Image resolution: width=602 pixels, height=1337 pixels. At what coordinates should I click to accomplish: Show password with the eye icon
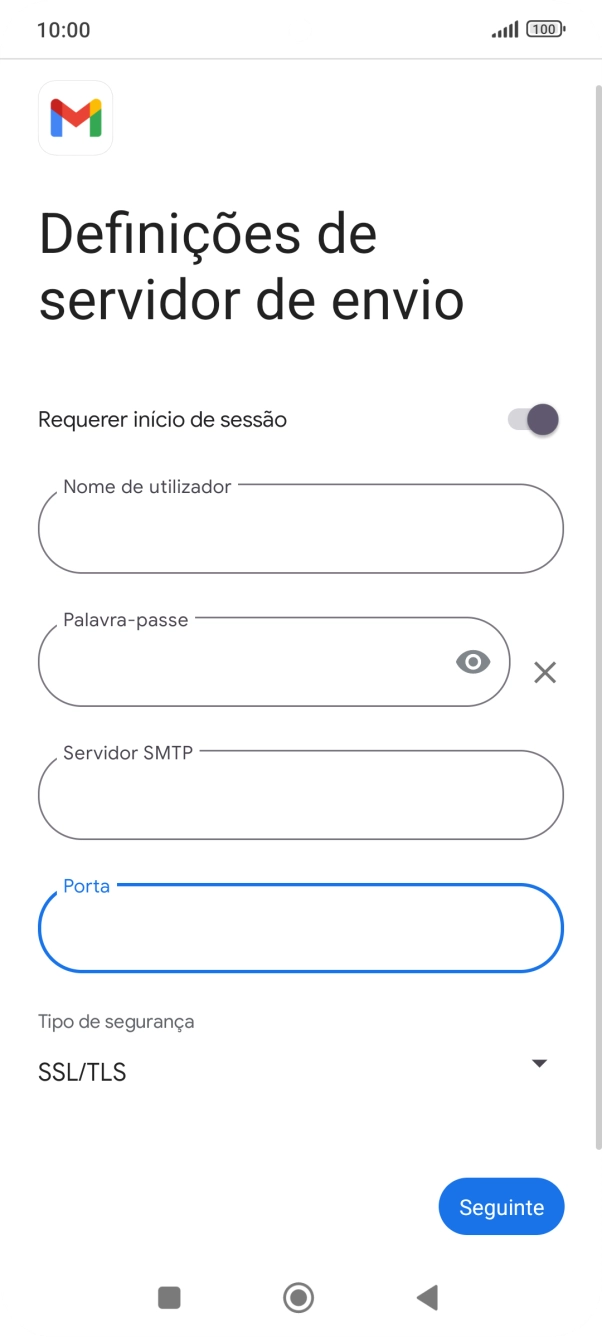click(x=473, y=662)
